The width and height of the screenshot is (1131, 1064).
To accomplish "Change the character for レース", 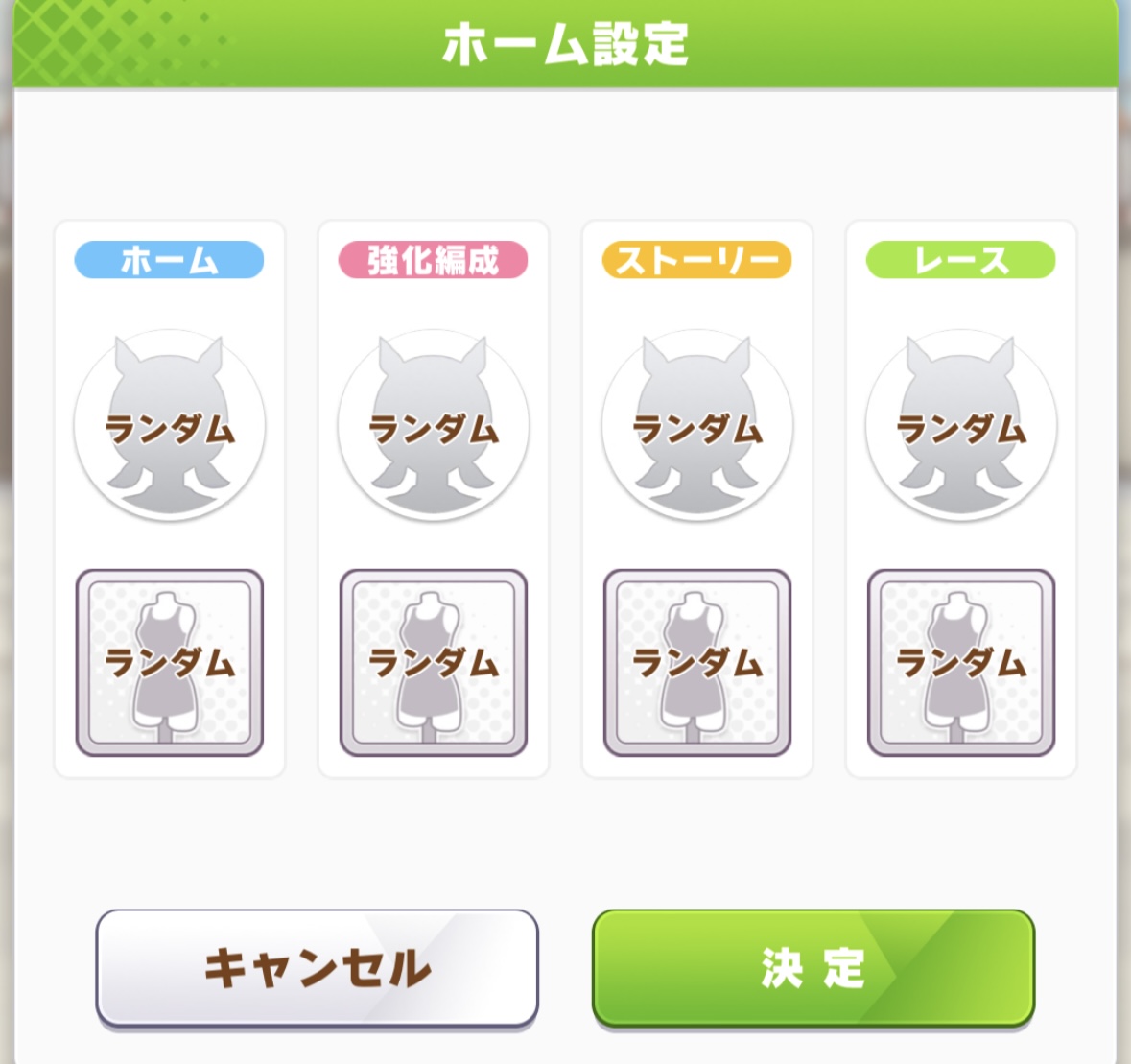I will coord(961,426).
